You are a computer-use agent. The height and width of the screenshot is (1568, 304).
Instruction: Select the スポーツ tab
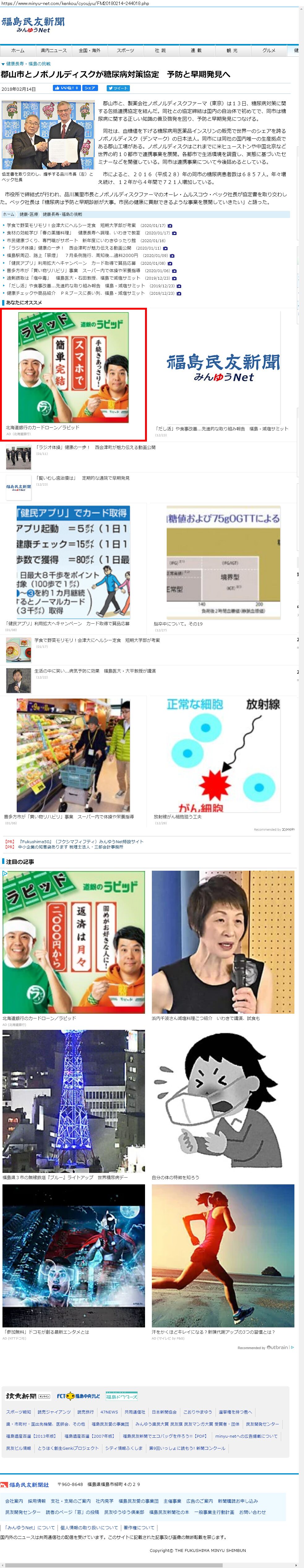[125, 50]
